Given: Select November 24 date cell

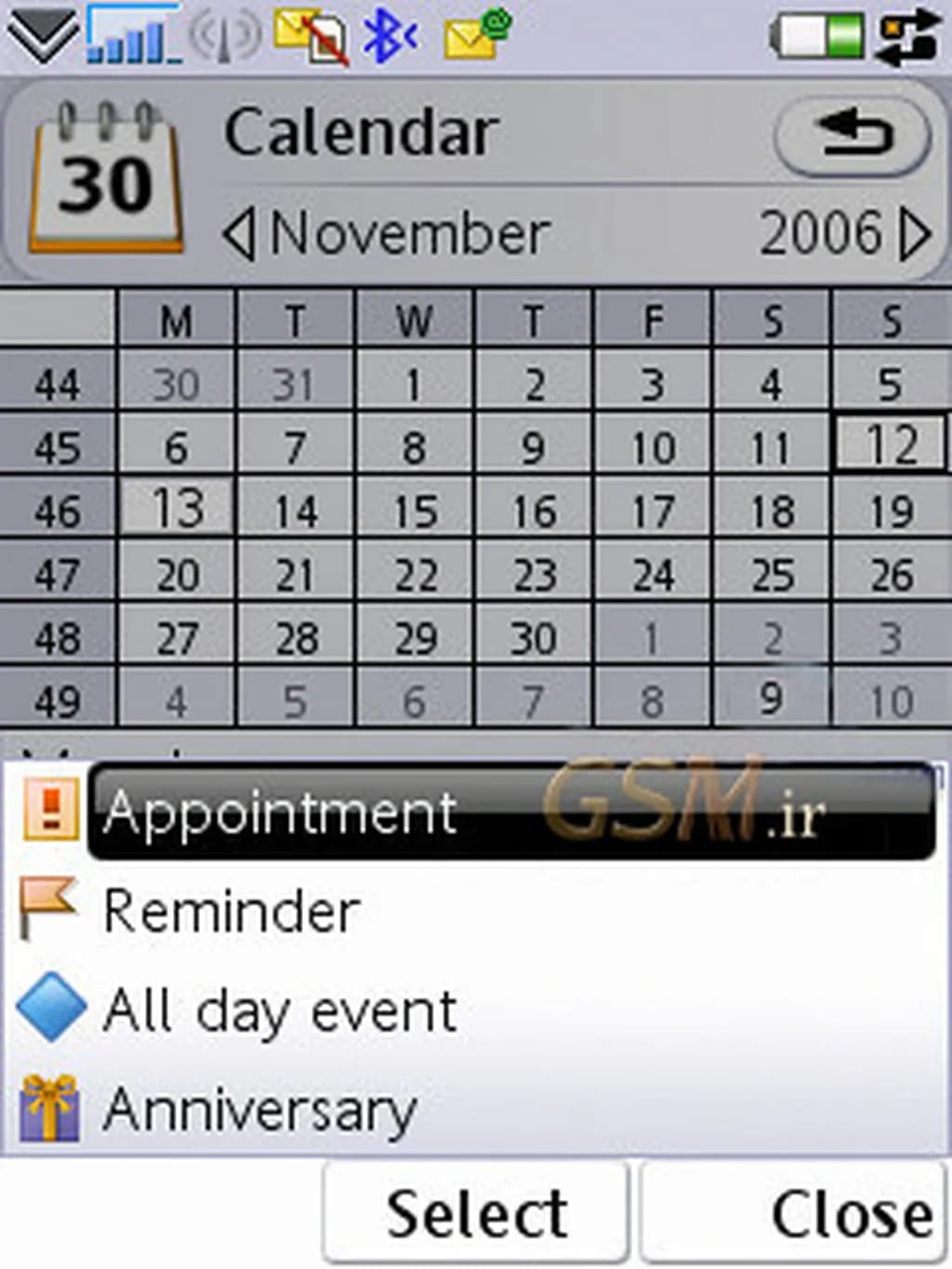Looking at the screenshot, I should tap(653, 575).
